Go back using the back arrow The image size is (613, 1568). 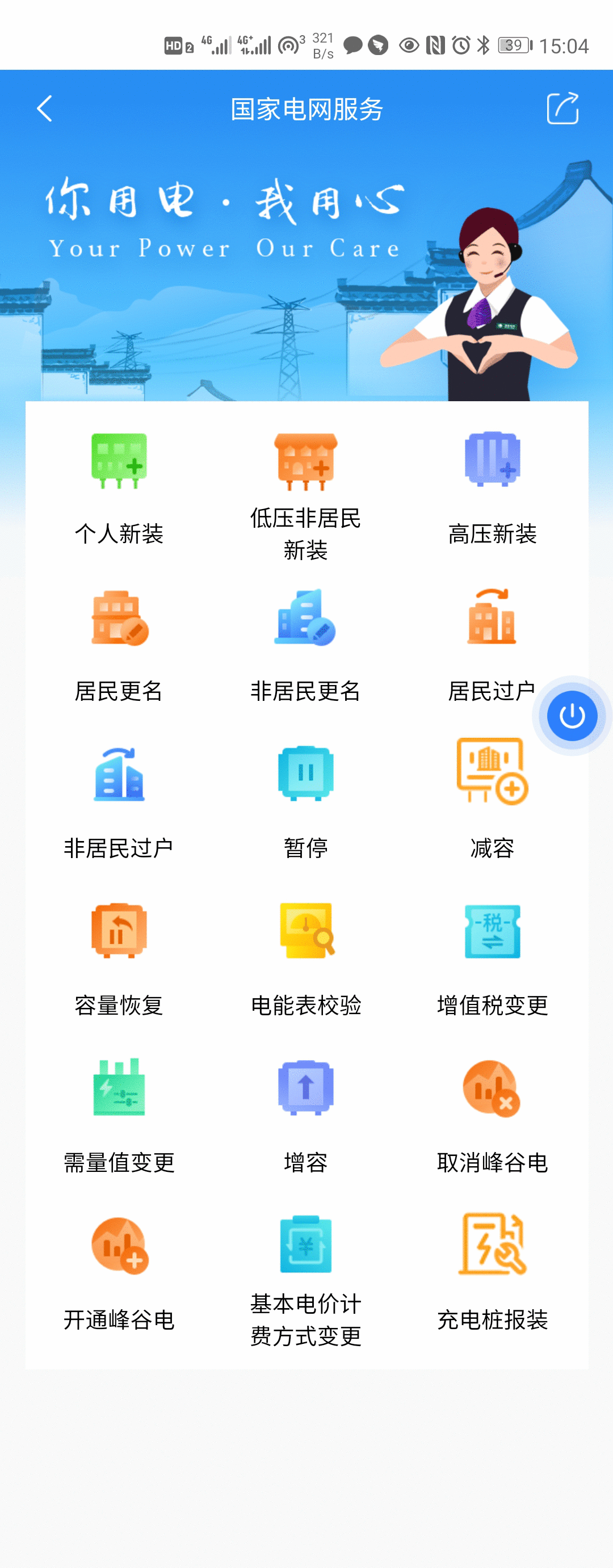point(44,107)
